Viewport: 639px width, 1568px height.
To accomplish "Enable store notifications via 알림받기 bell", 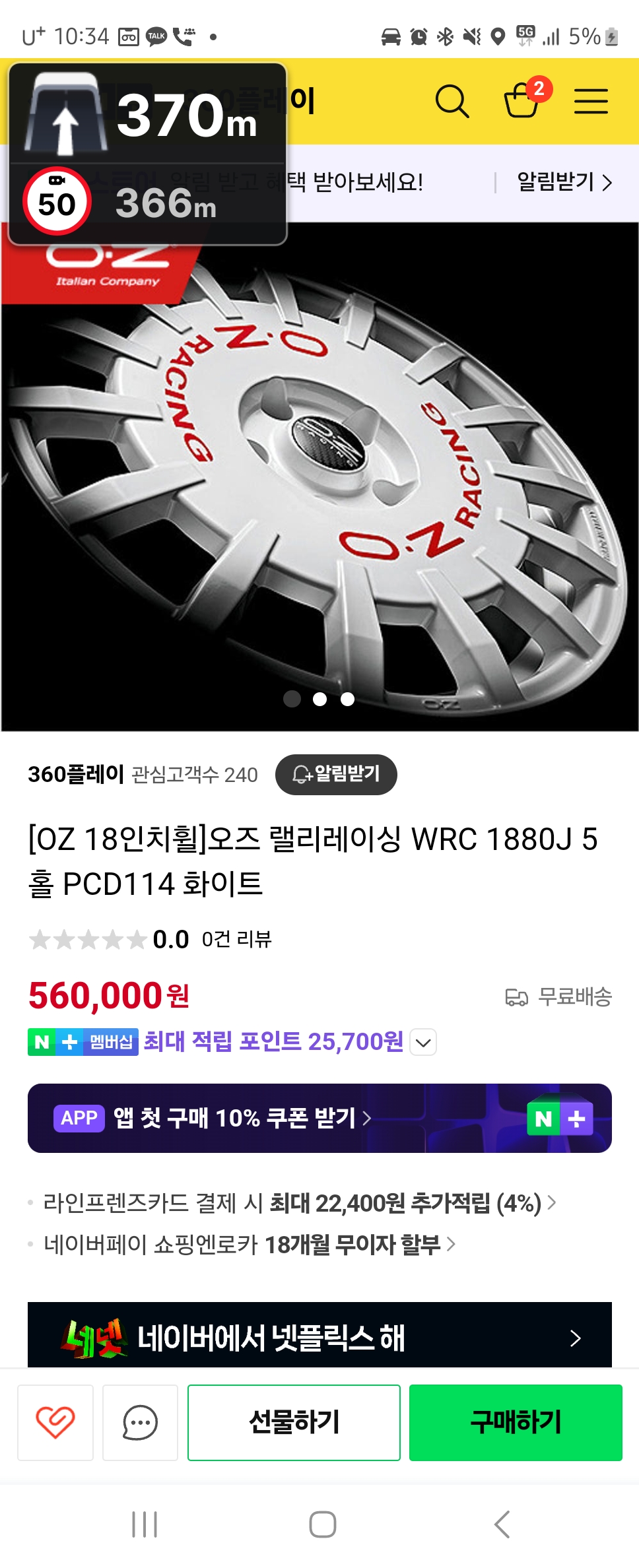I will point(558,185).
